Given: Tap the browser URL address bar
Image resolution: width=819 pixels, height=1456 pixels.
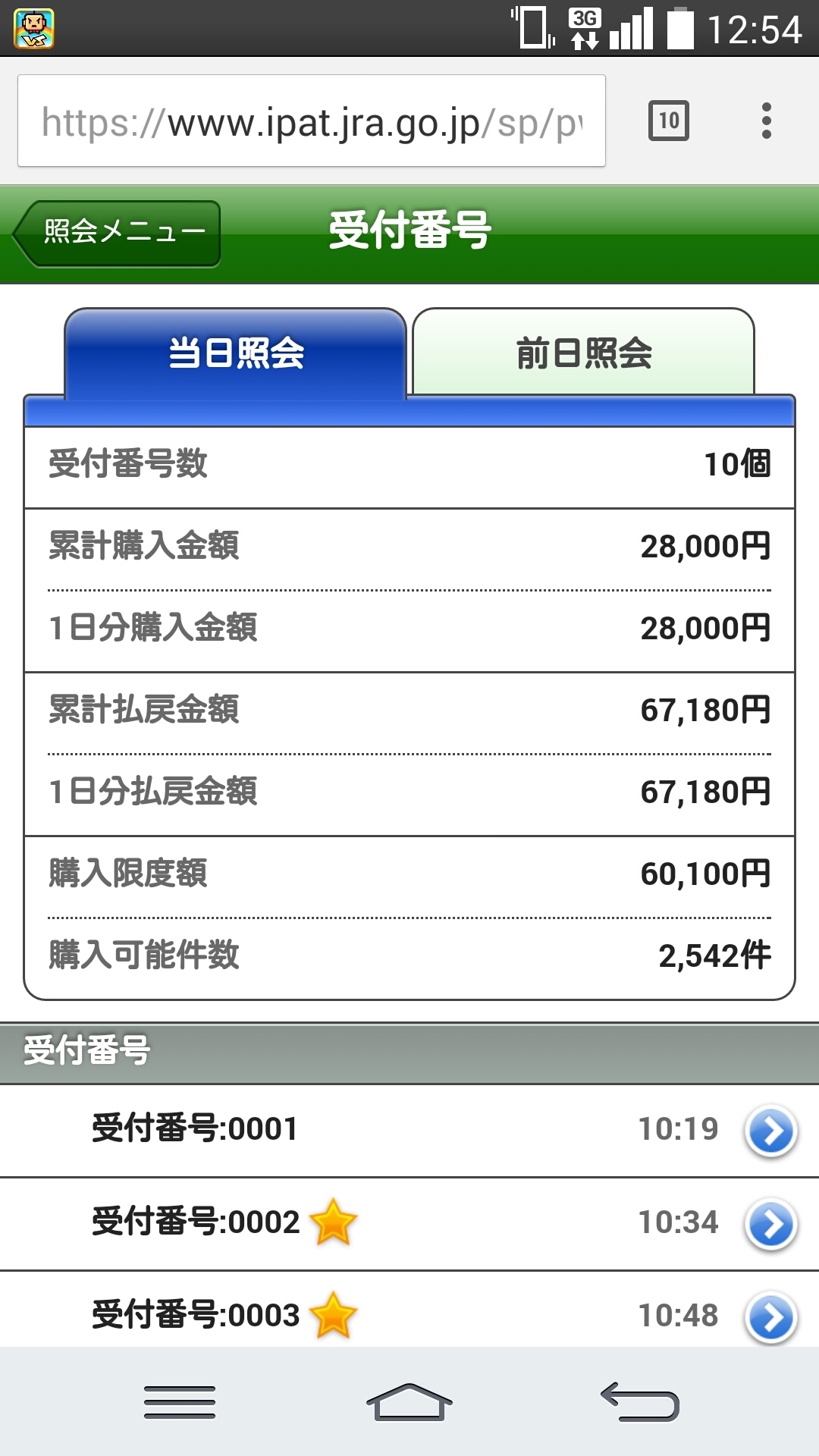Looking at the screenshot, I should (x=311, y=121).
